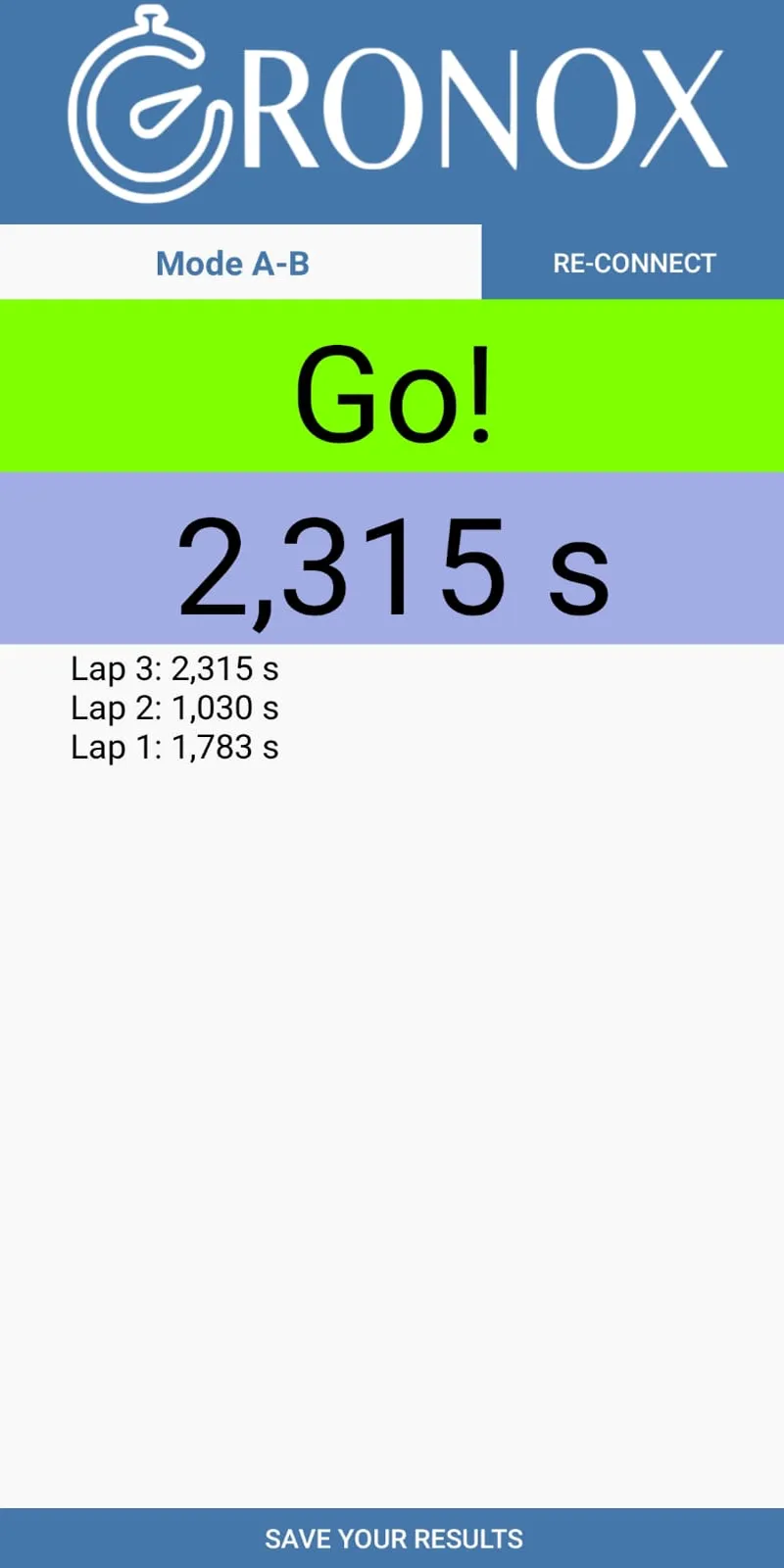
Task: Select the Mode A-B button
Action: tap(233, 263)
